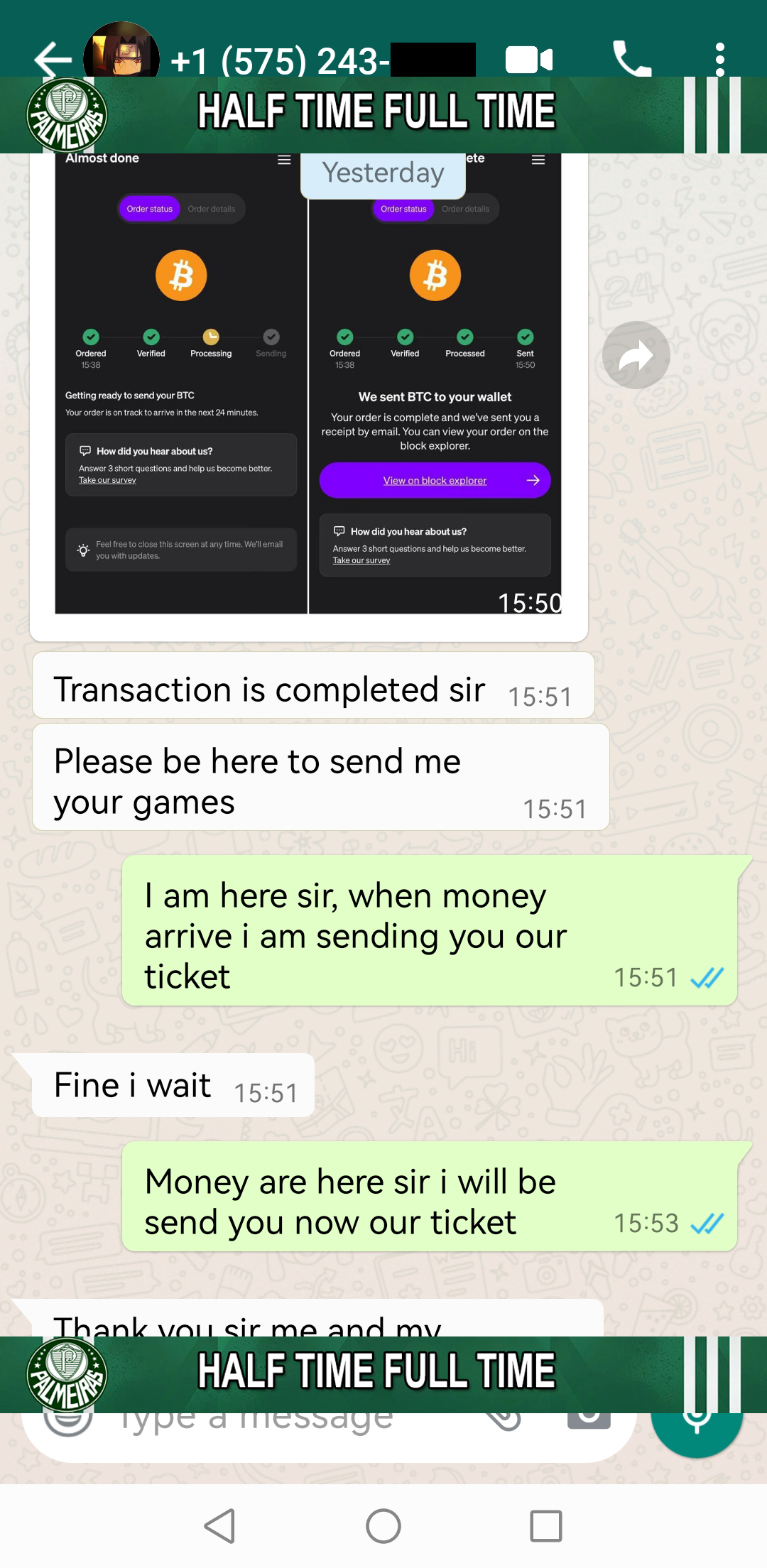Start a voice call with this contact

[x=631, y=60]
